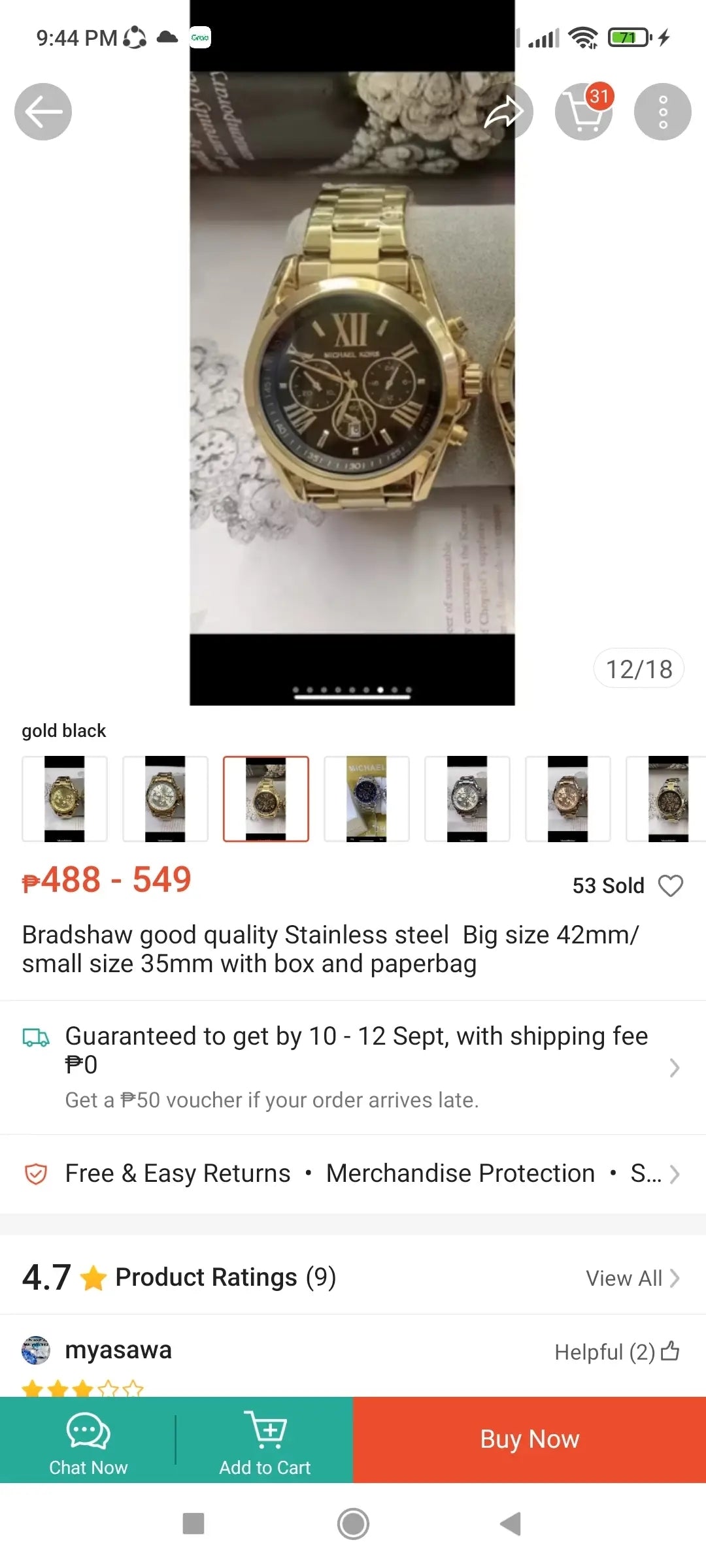Image resolution: width=706 pixels, height=1568 pixels.
Task: Select the rose gold watch variant thumbnail
Action: pyautogui.click(x=567, y=798)
